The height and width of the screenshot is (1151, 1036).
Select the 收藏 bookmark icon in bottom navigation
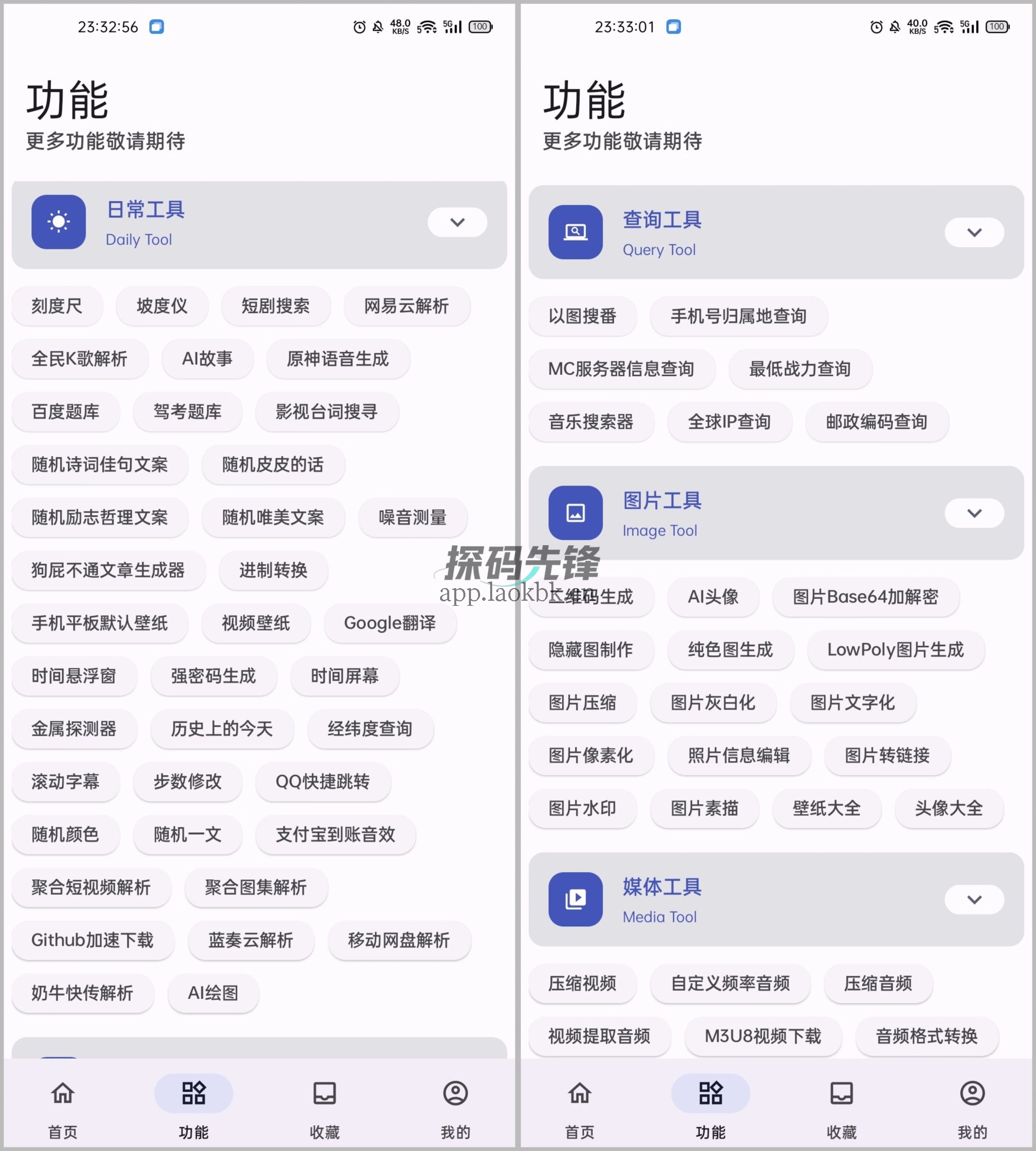(x=324, y=1093)
